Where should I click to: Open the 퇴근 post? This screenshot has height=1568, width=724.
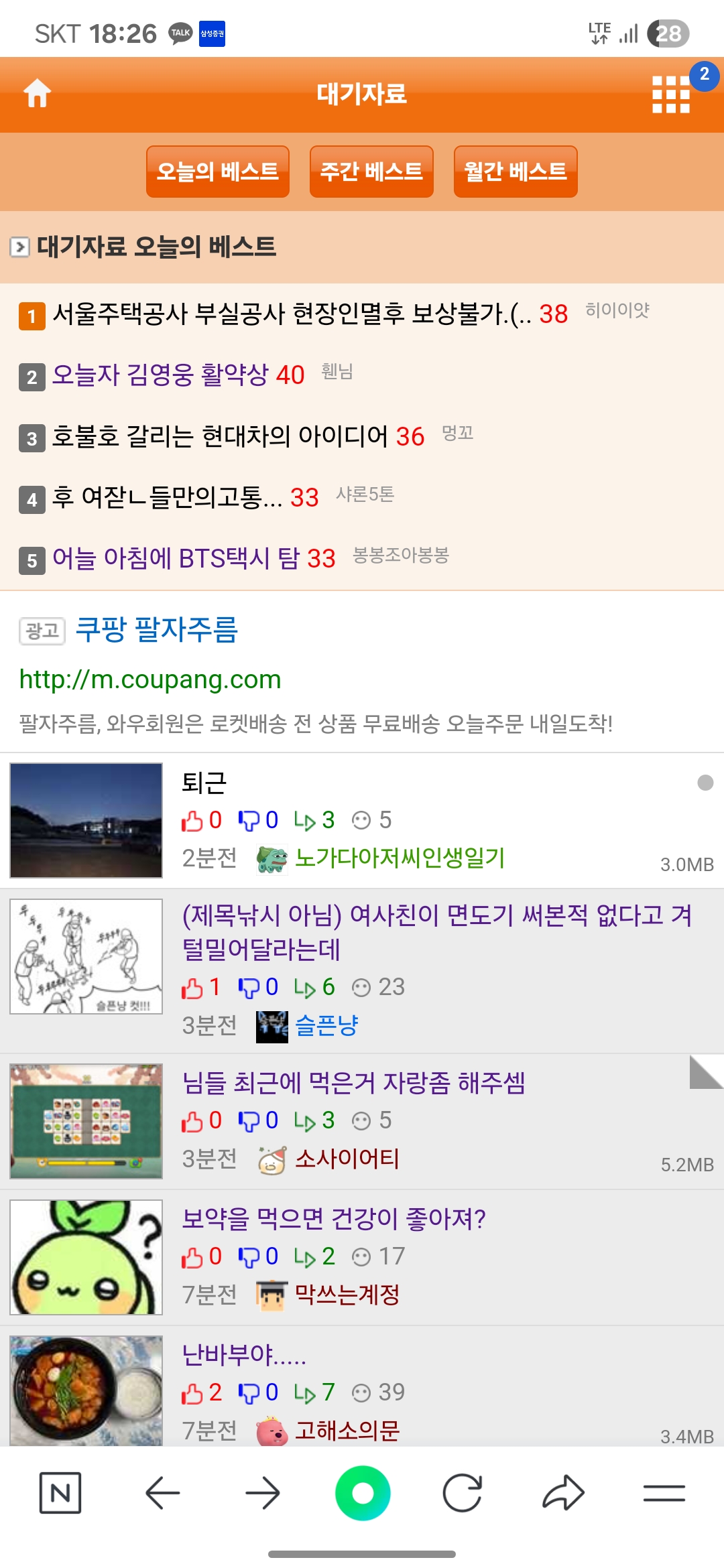(204, 783)
